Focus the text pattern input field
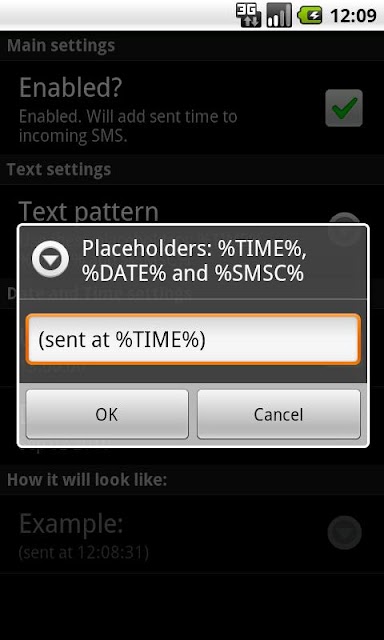The image size is (384, 640). 193,339
